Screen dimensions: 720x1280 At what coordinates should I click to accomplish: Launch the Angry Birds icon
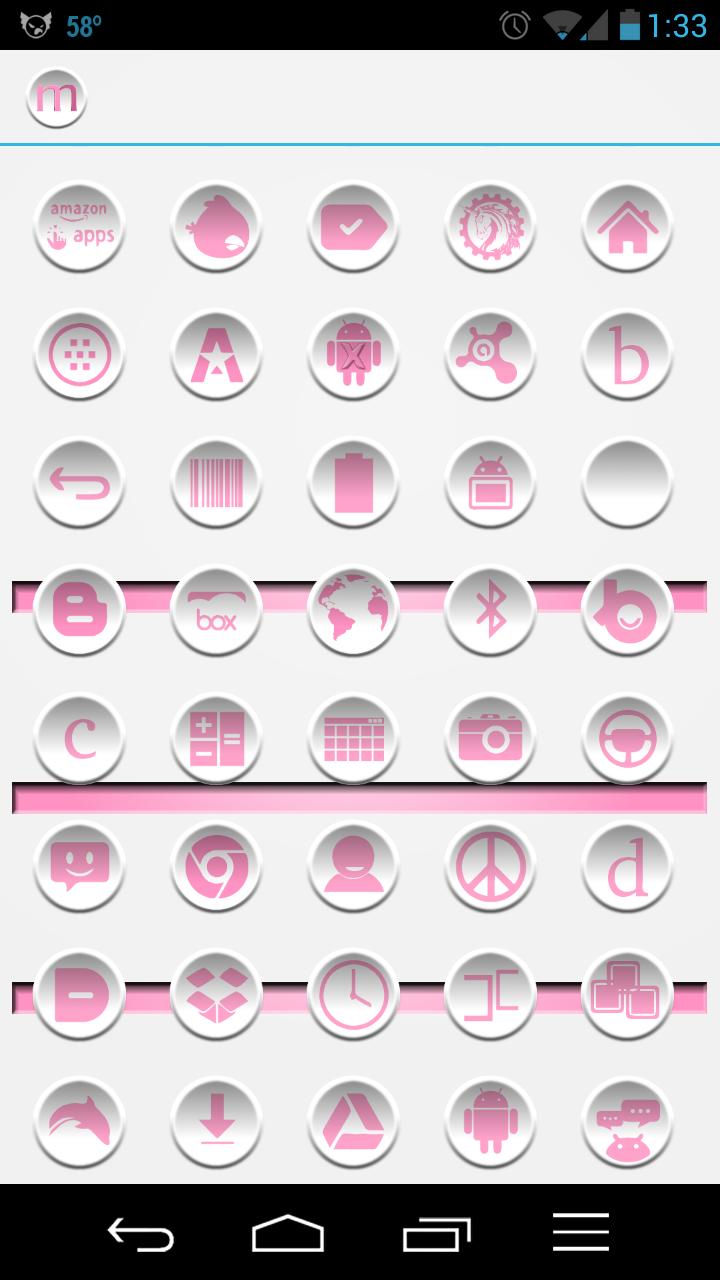click(x=216, y=228)
